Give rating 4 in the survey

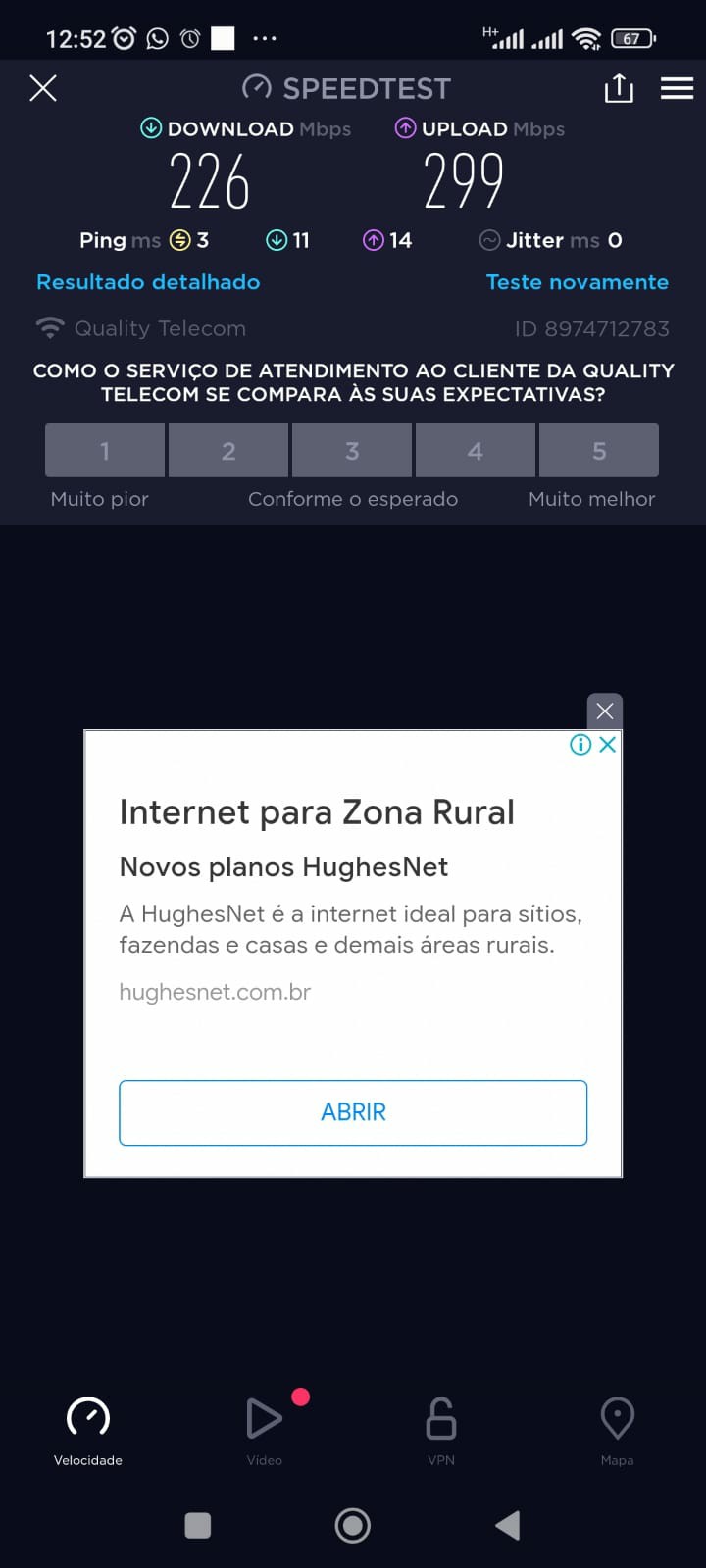(476, 451)
